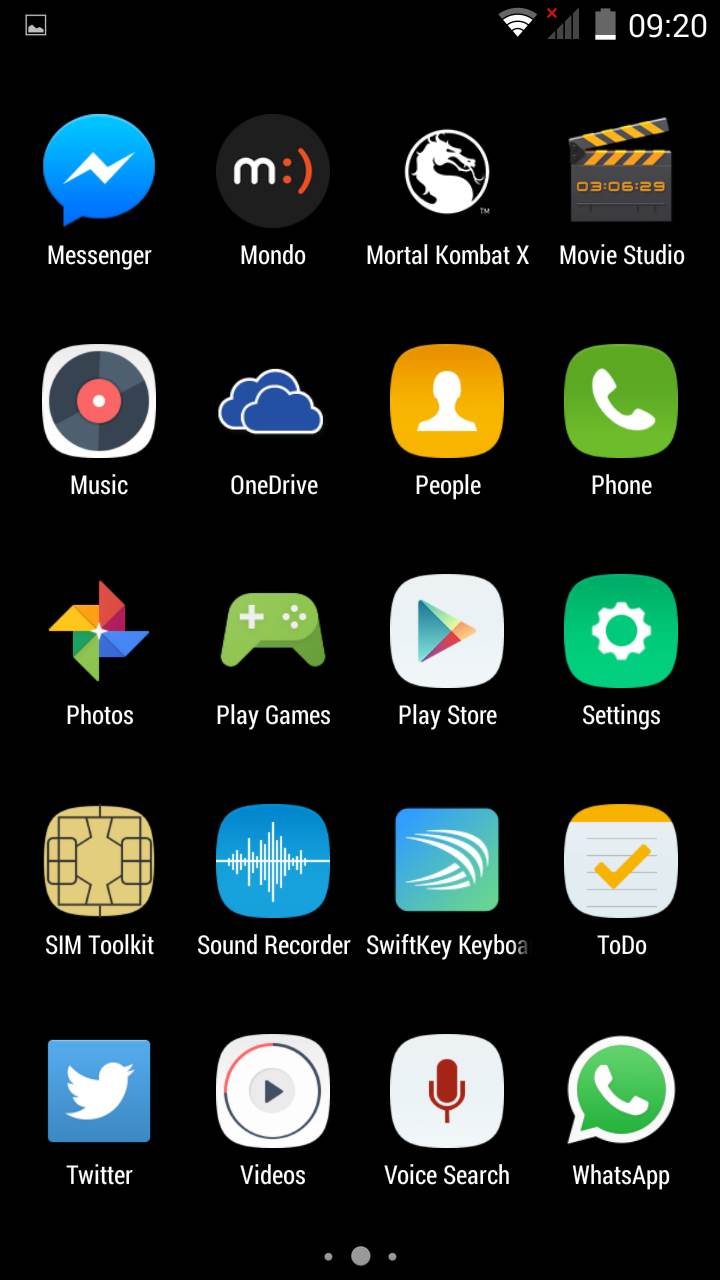Open the Play Store
This screenshot has height=1280, width=720.
pyautogui.click(x=447, y=632)
